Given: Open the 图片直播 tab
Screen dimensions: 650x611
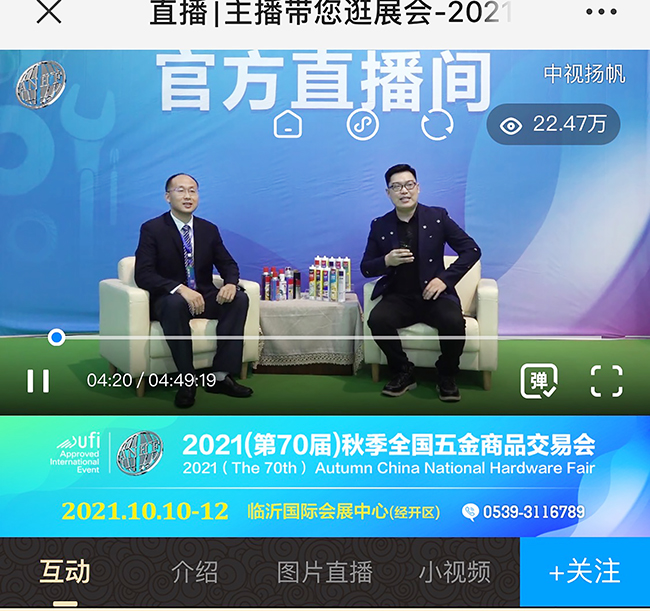Looking at the screenshot, I should (x=324, y=572).
